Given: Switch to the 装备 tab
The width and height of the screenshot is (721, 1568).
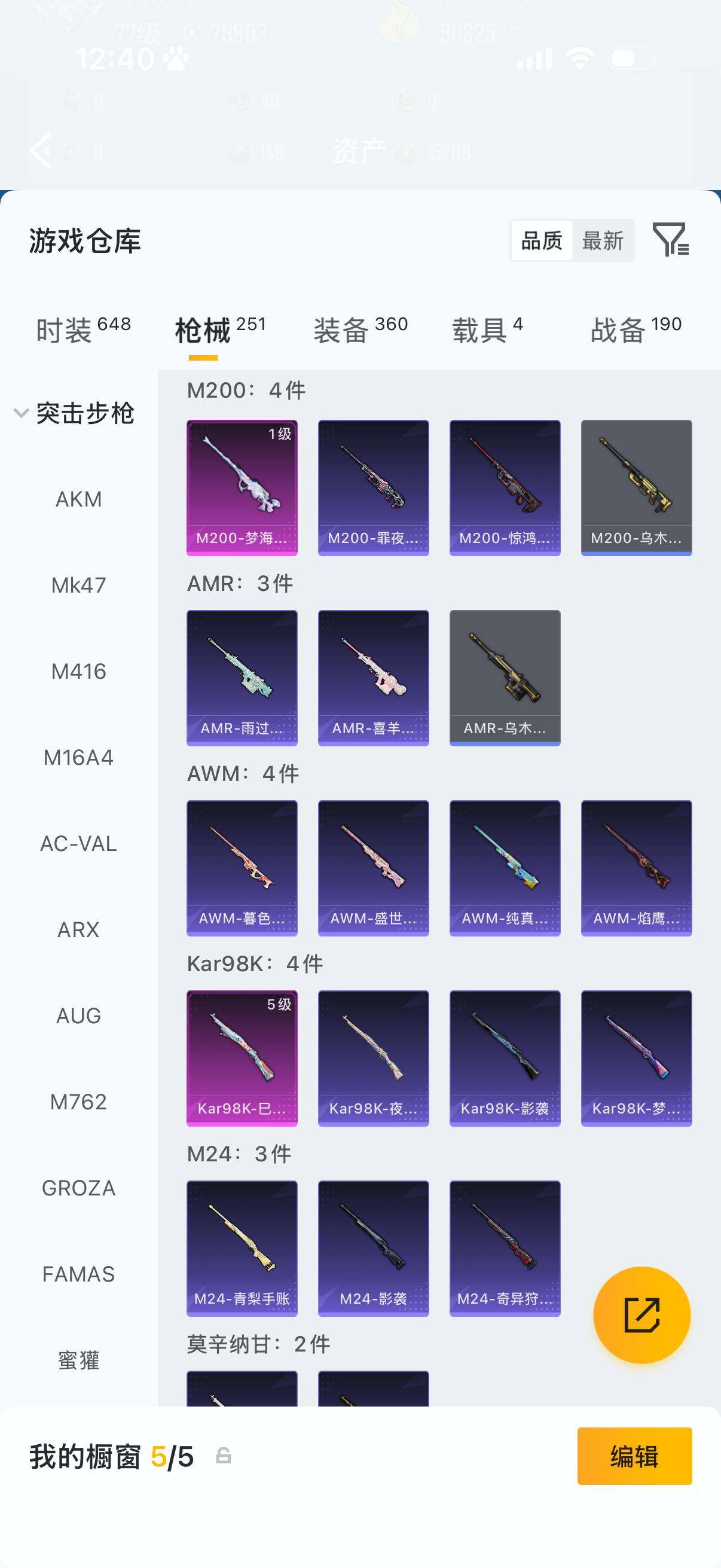Looking at the screenshot, I should 360,330.
